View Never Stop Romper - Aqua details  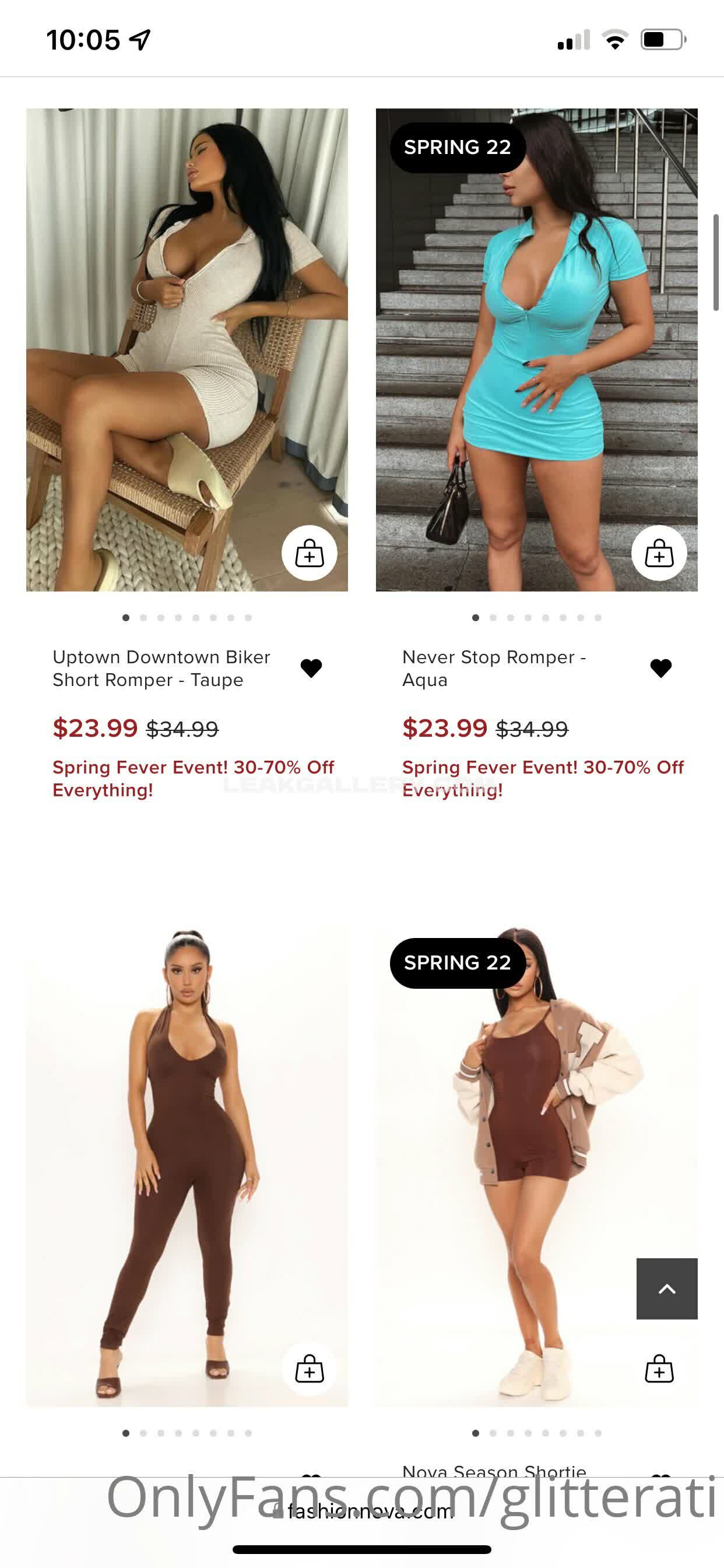[493, 668]
